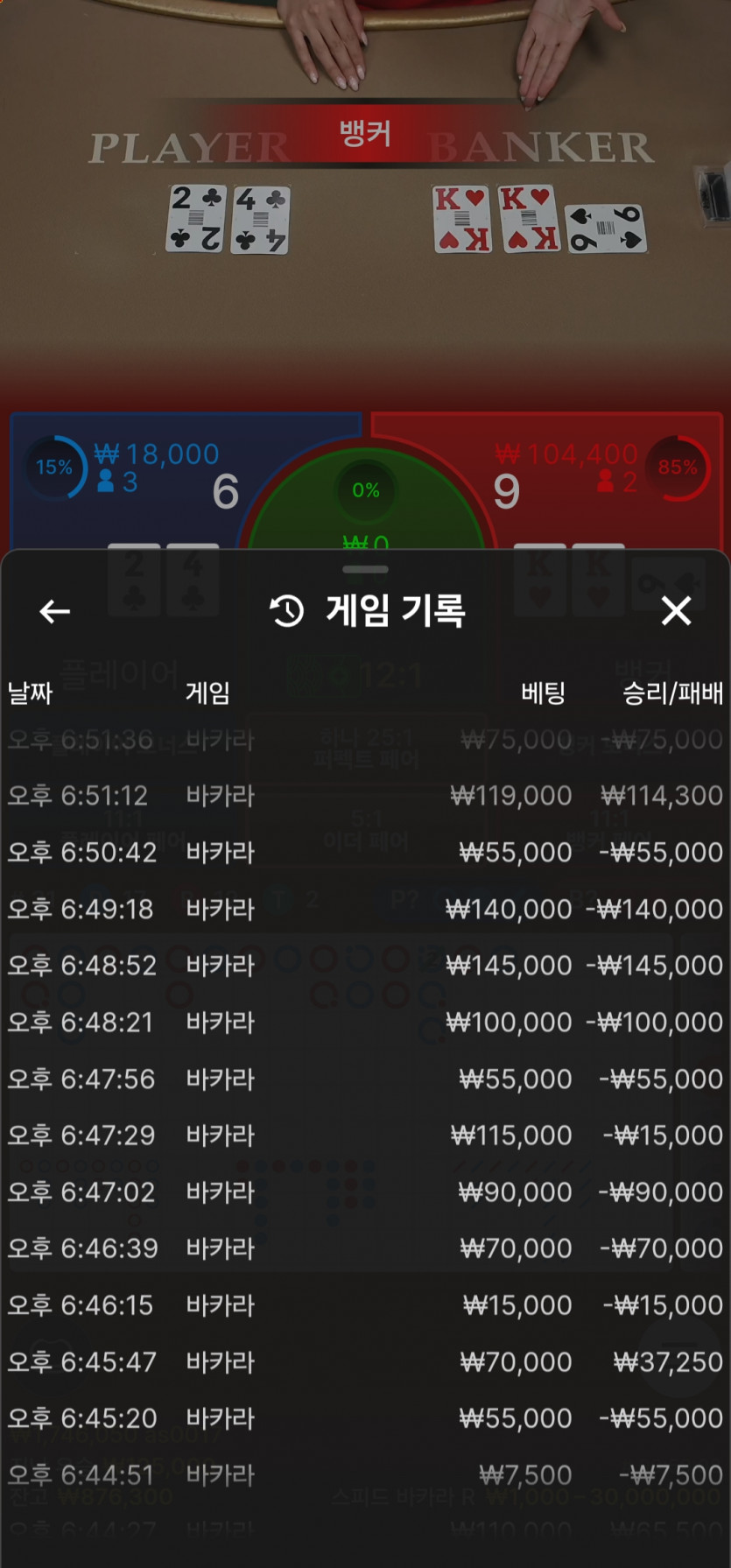Open the 오후 6:46:39 game record
The width and height of the screenshot is (731, 1568).
[365, 1248]
